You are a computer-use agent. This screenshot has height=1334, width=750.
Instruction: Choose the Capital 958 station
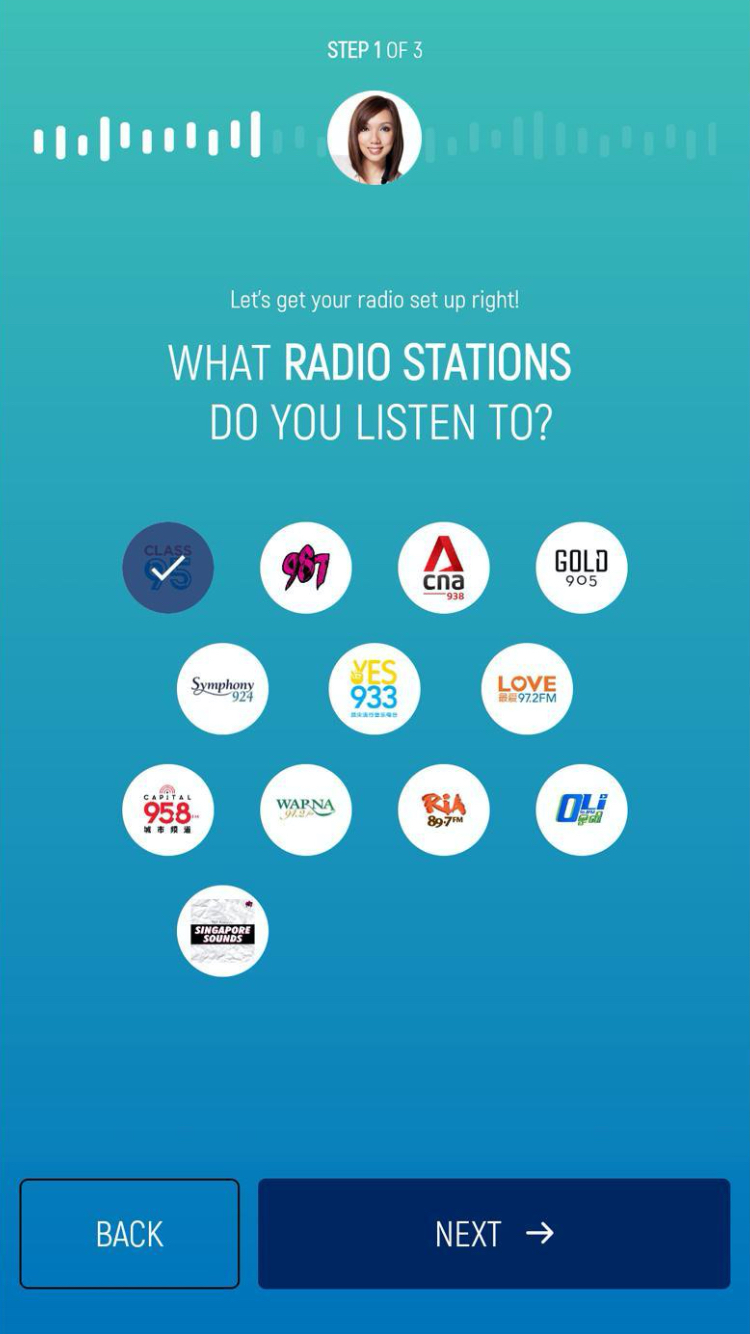[168, 810]
